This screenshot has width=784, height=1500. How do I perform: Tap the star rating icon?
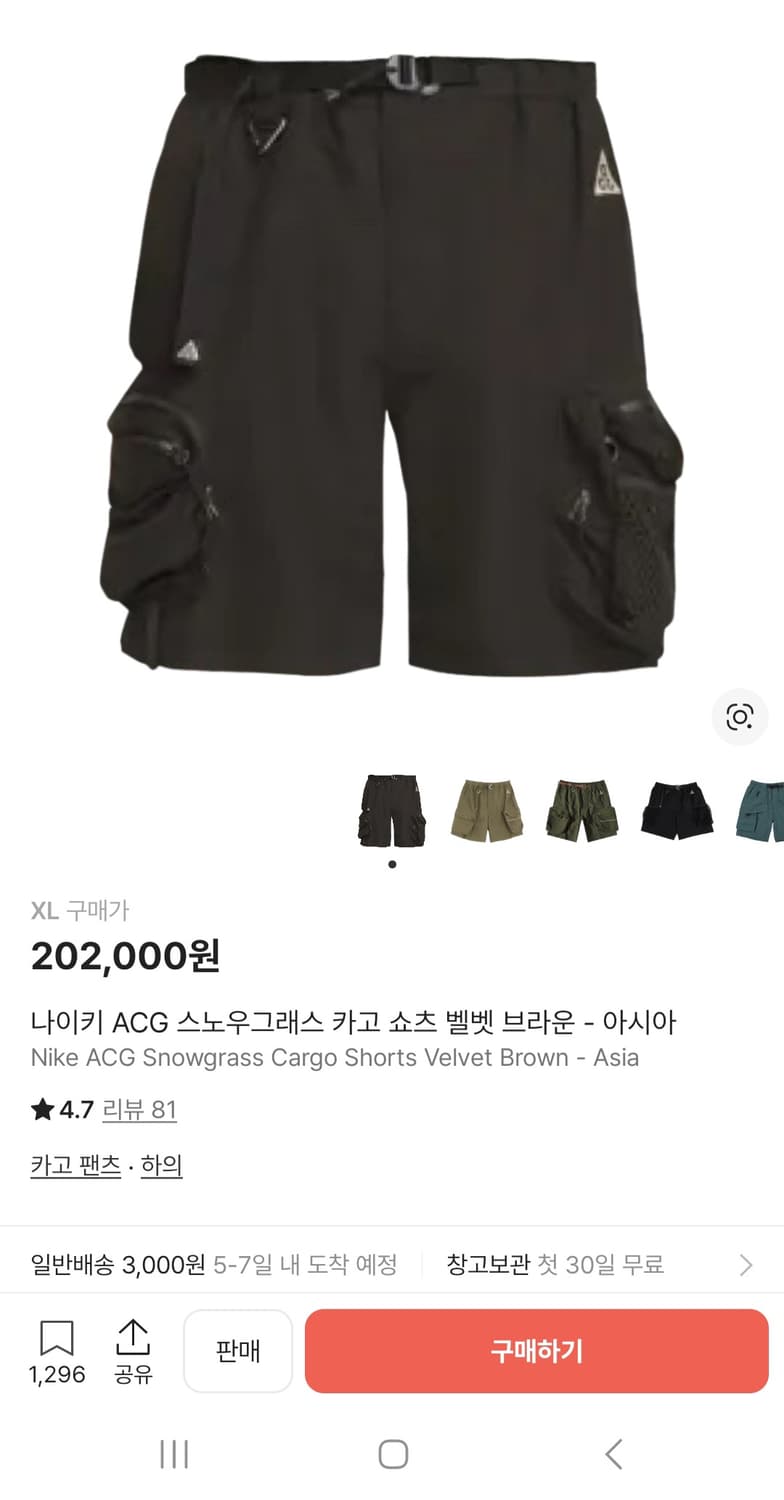[41, 1110]
